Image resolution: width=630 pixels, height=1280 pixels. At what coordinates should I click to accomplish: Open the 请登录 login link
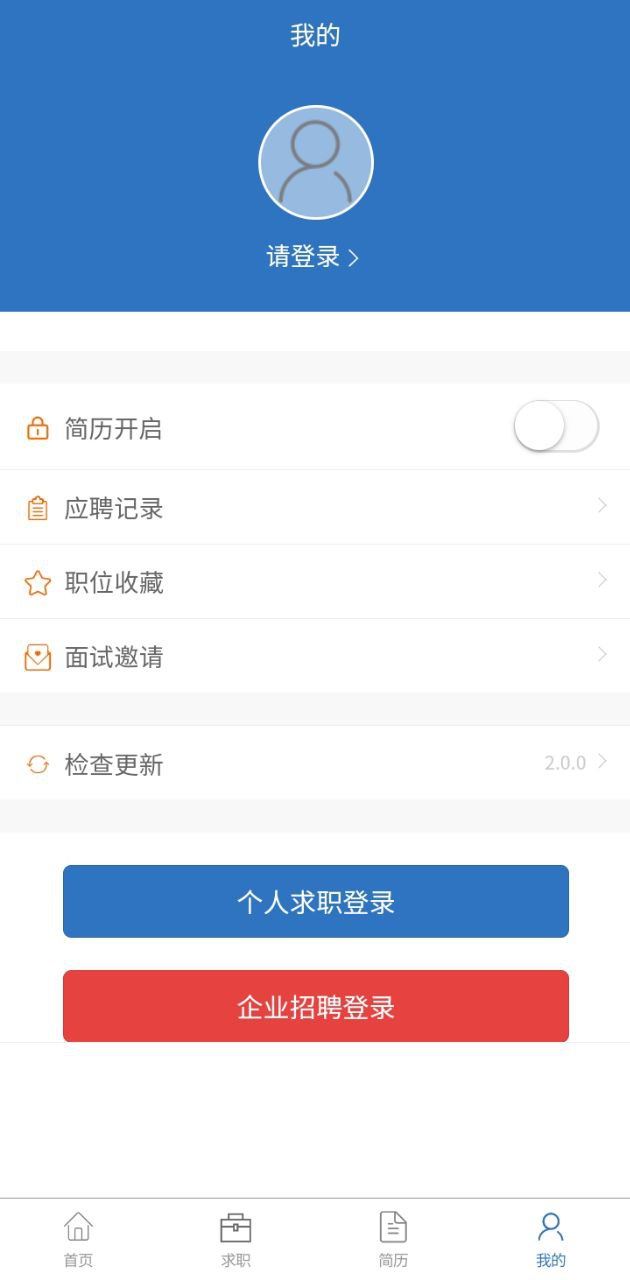coord(312,257)
